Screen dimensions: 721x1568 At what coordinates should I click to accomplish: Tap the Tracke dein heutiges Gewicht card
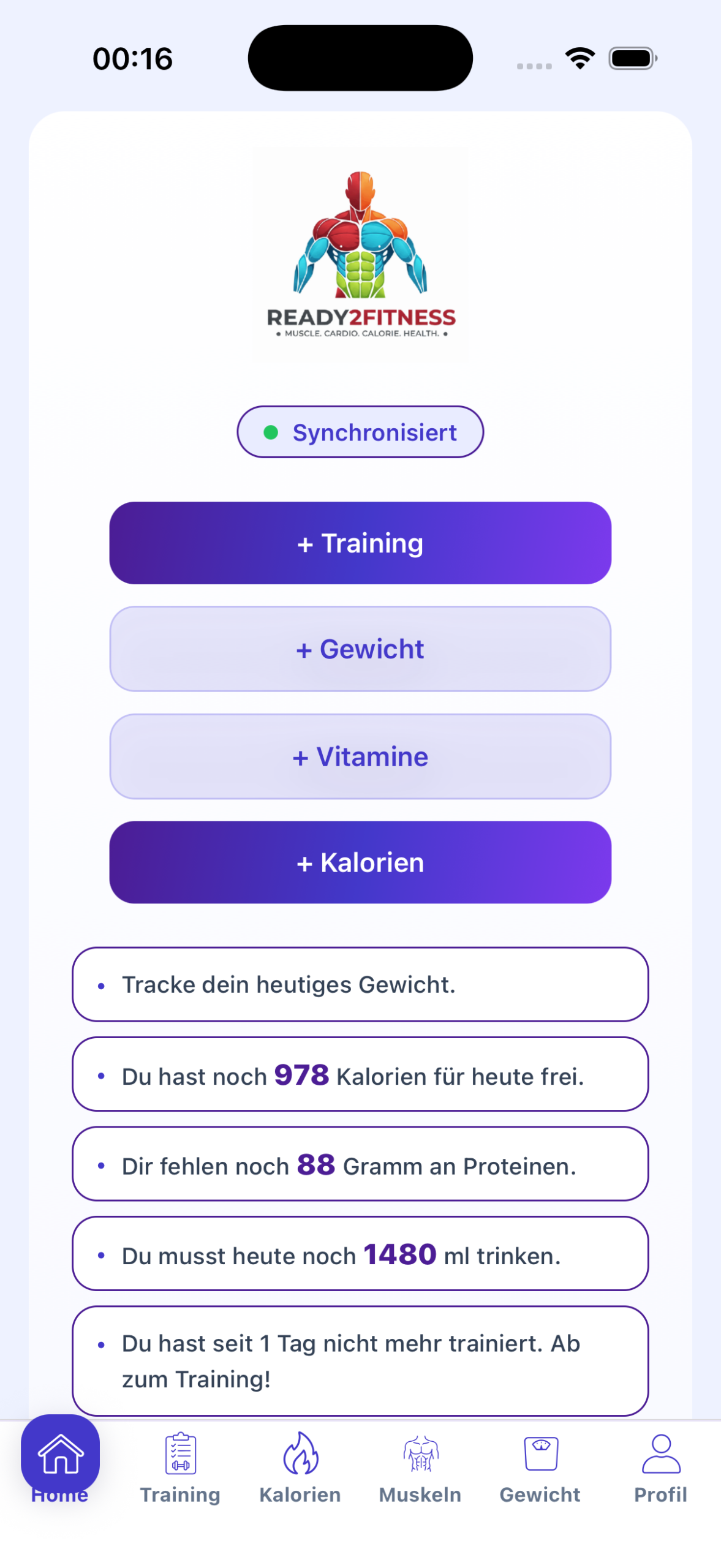pyautogui.click(x=360, y=984)
